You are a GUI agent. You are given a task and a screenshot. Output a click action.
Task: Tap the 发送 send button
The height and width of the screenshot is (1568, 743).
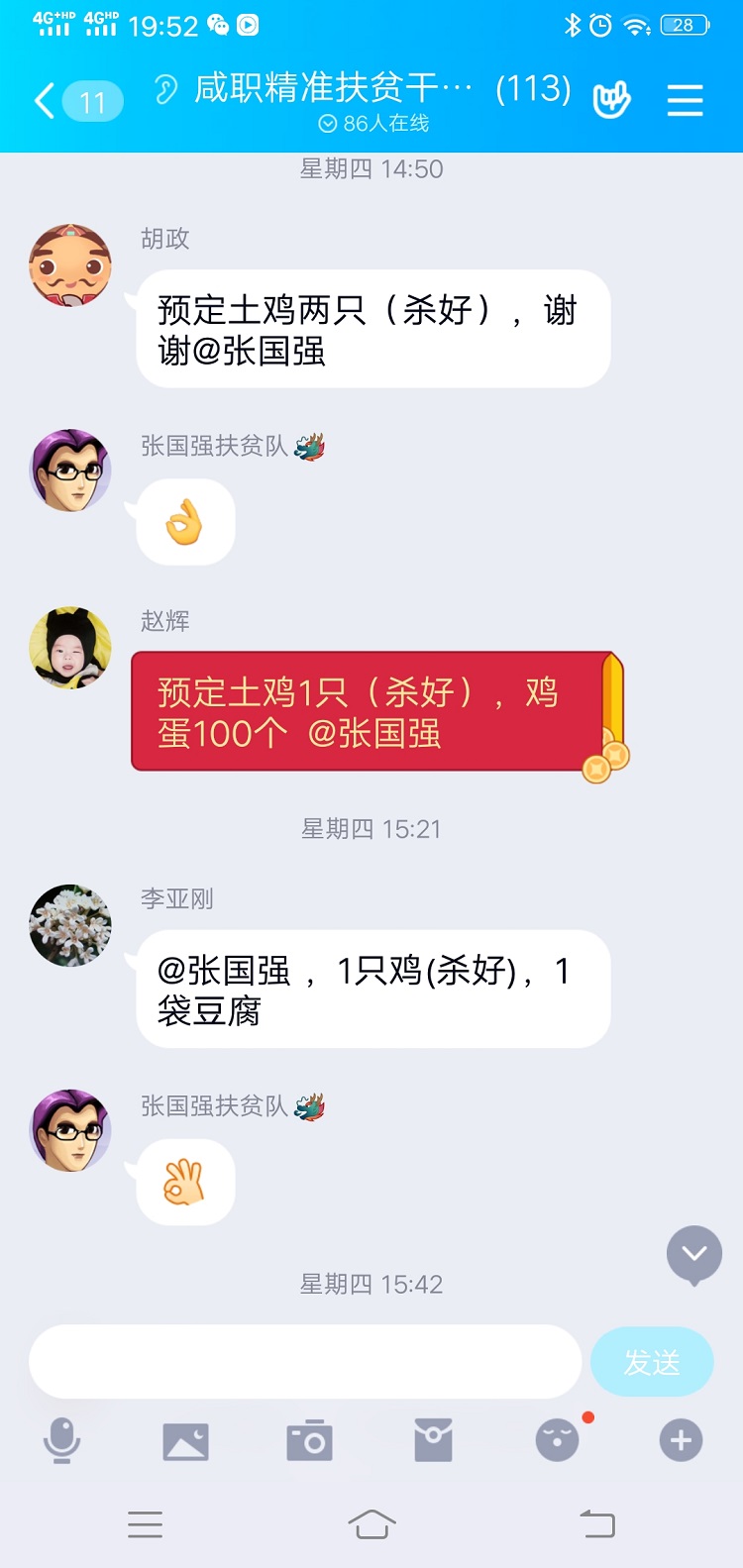[x=652, y=1362]
